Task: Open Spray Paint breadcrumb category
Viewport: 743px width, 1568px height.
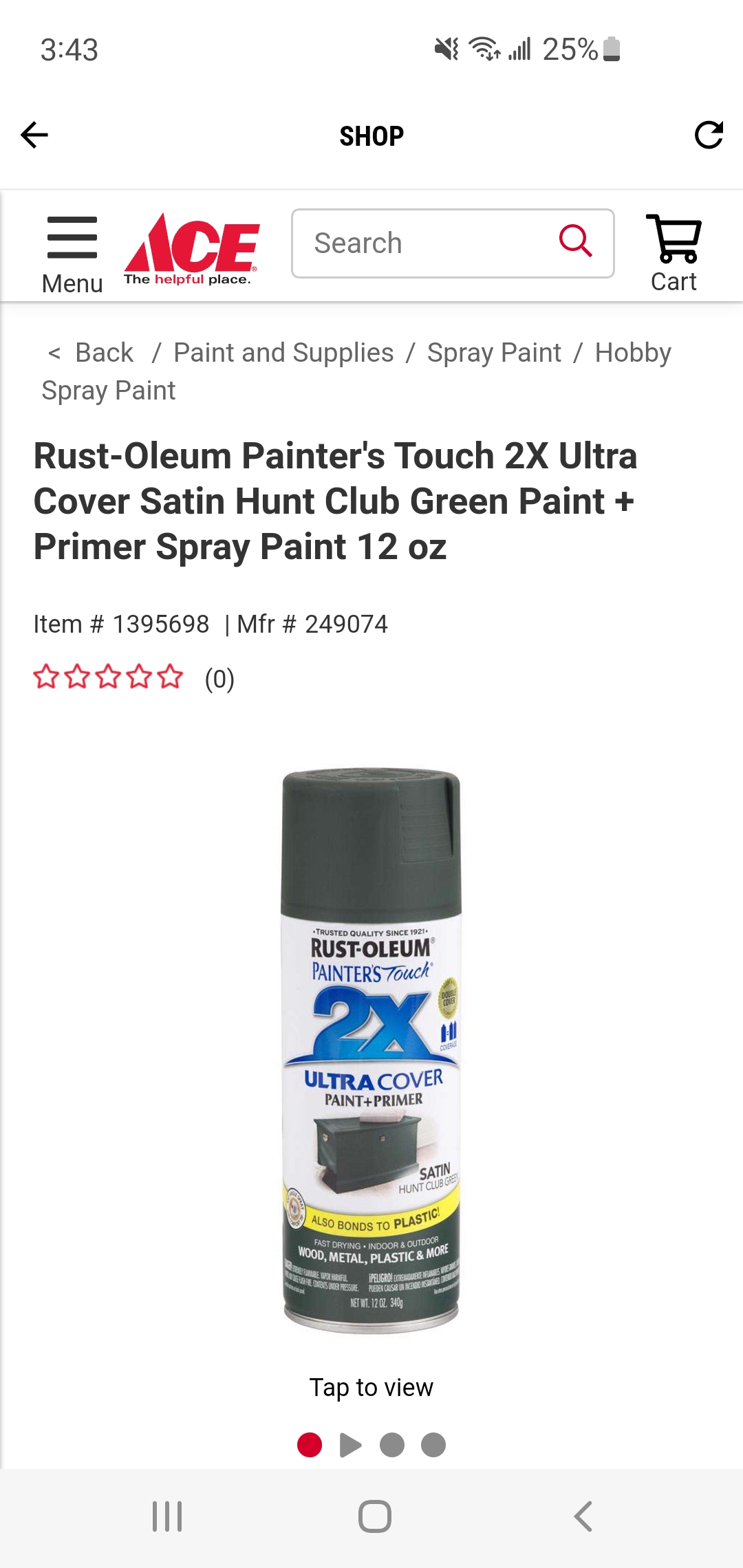Action: click(x=494, y=353)
